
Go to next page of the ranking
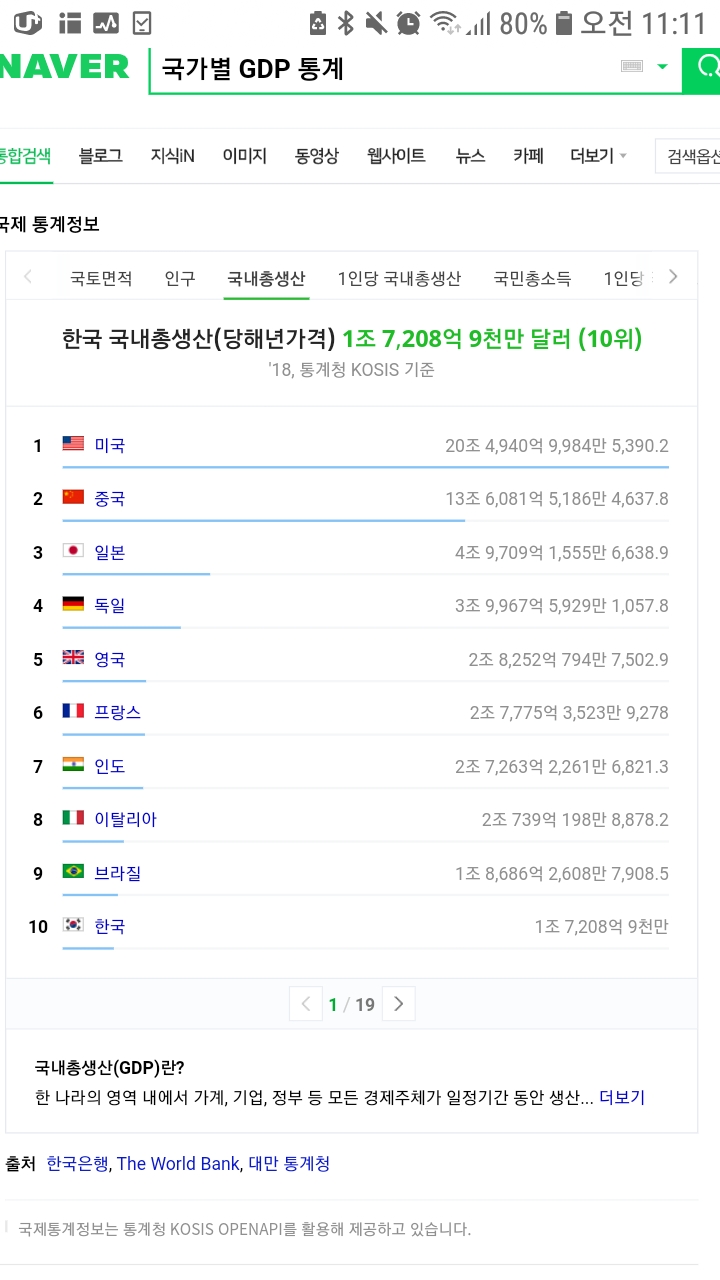399,1004
